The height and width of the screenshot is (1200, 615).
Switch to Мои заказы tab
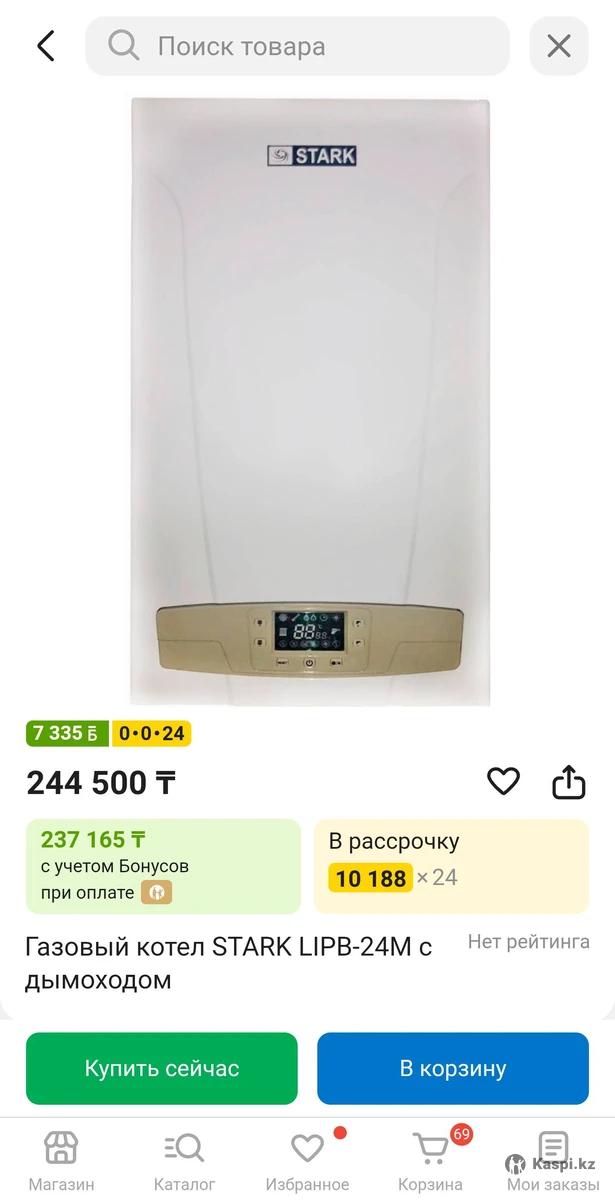552,1160
